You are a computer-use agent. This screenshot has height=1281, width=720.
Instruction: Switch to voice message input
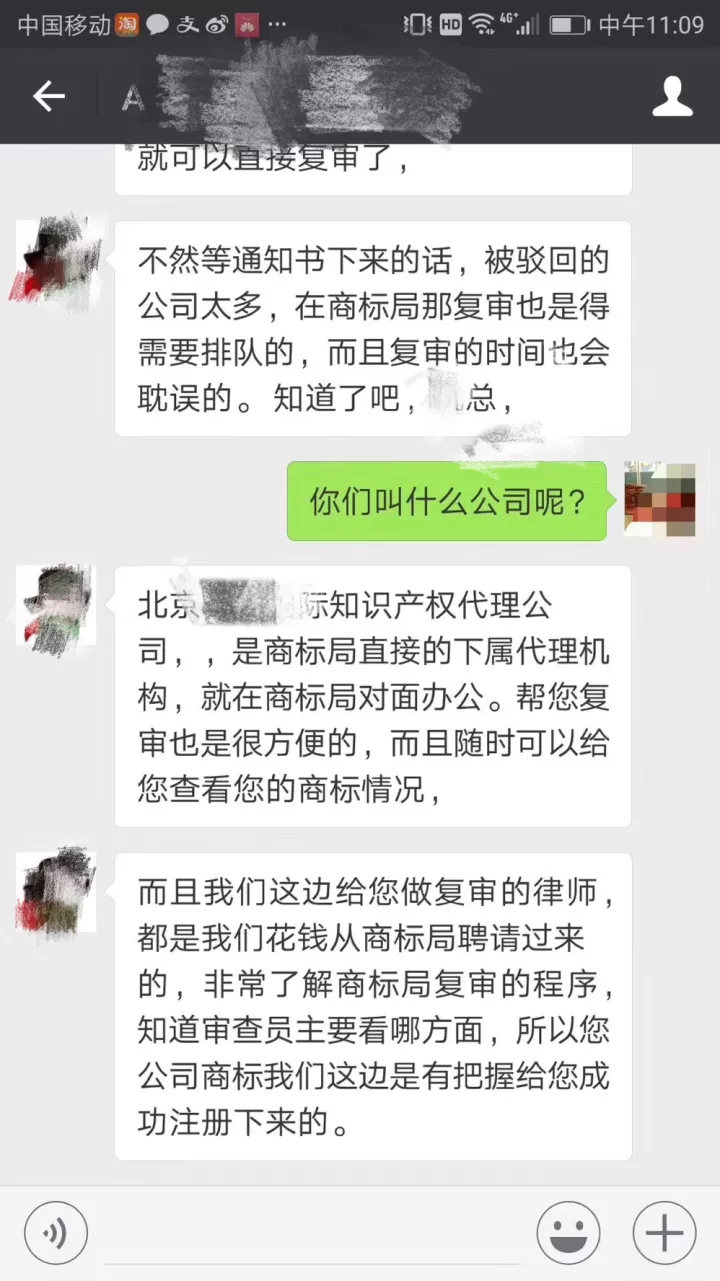tap(56, 1232)
